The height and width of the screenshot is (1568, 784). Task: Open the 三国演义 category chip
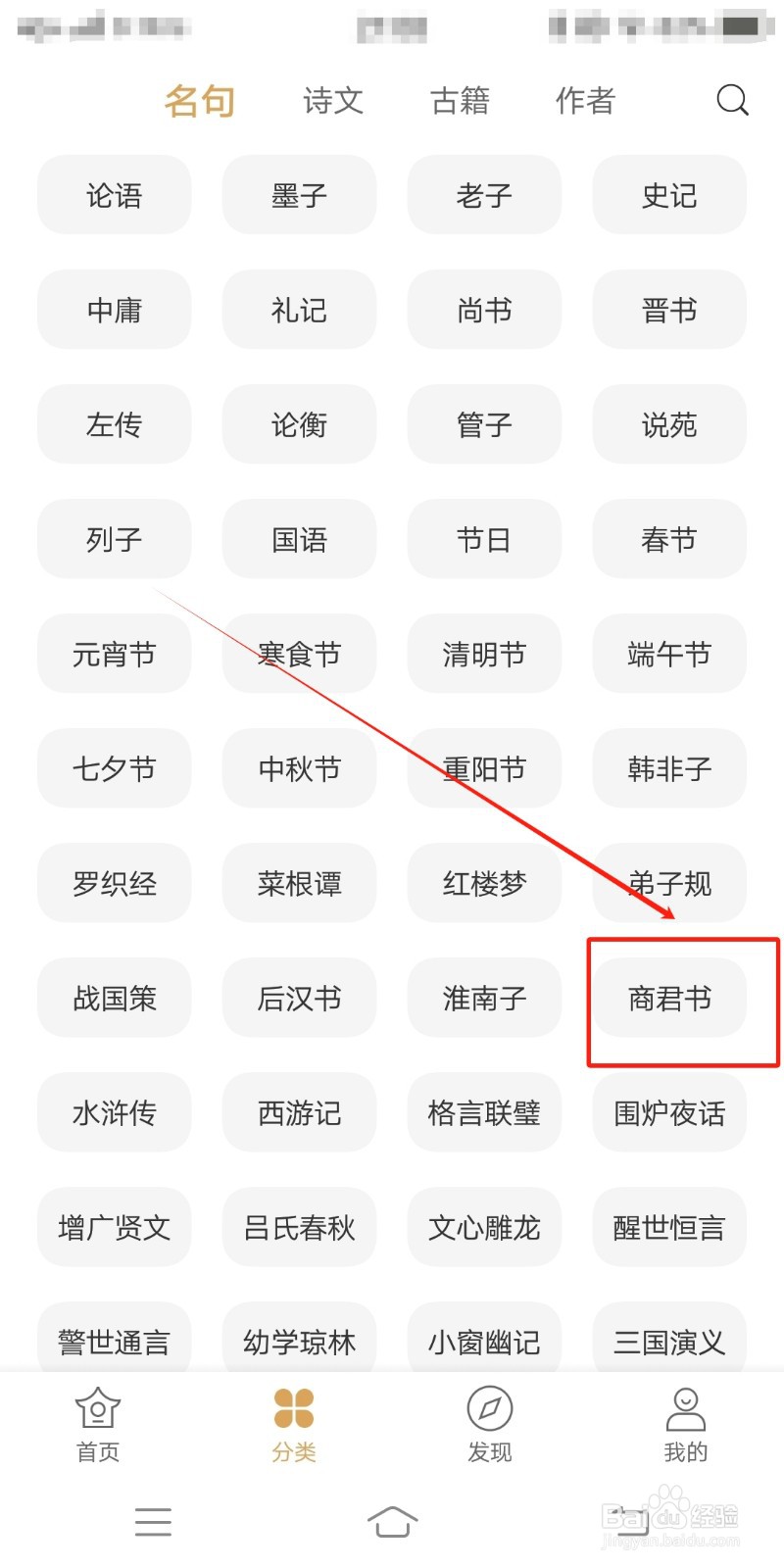pyautogui.click(x=669, y=1343)
